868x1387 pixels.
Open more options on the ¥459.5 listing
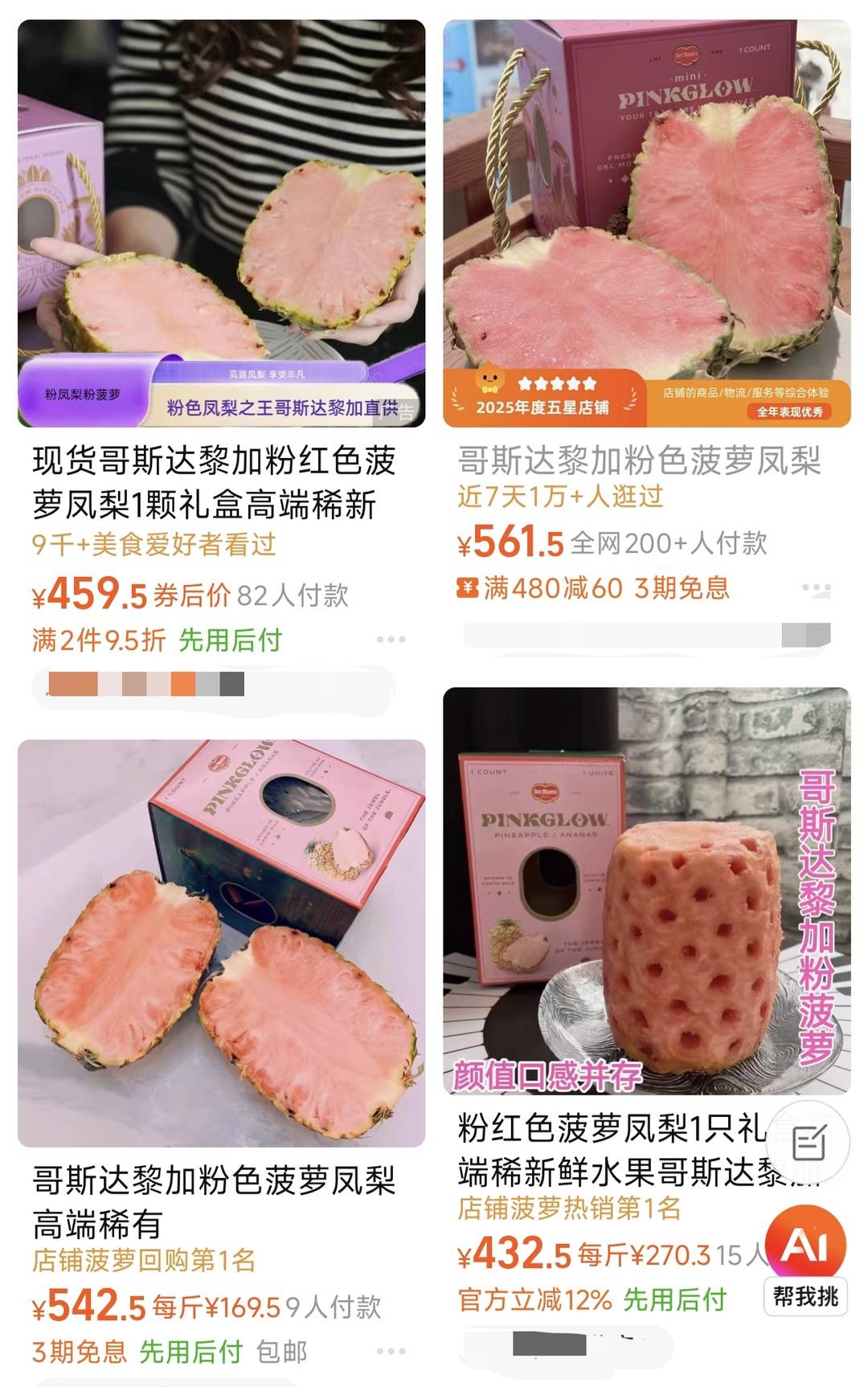391,640
